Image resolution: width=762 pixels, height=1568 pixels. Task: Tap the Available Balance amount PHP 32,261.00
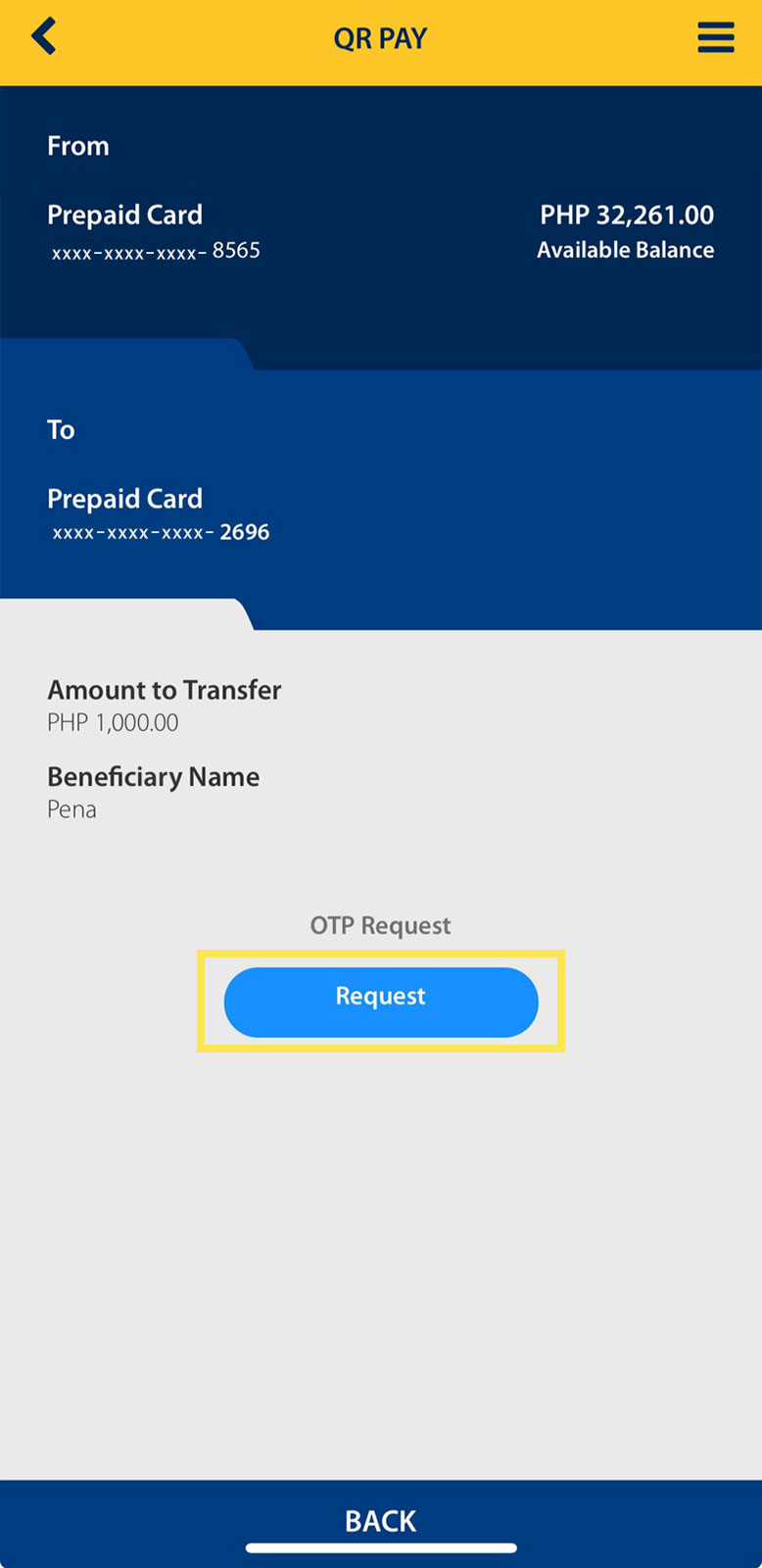coord(627,214)
